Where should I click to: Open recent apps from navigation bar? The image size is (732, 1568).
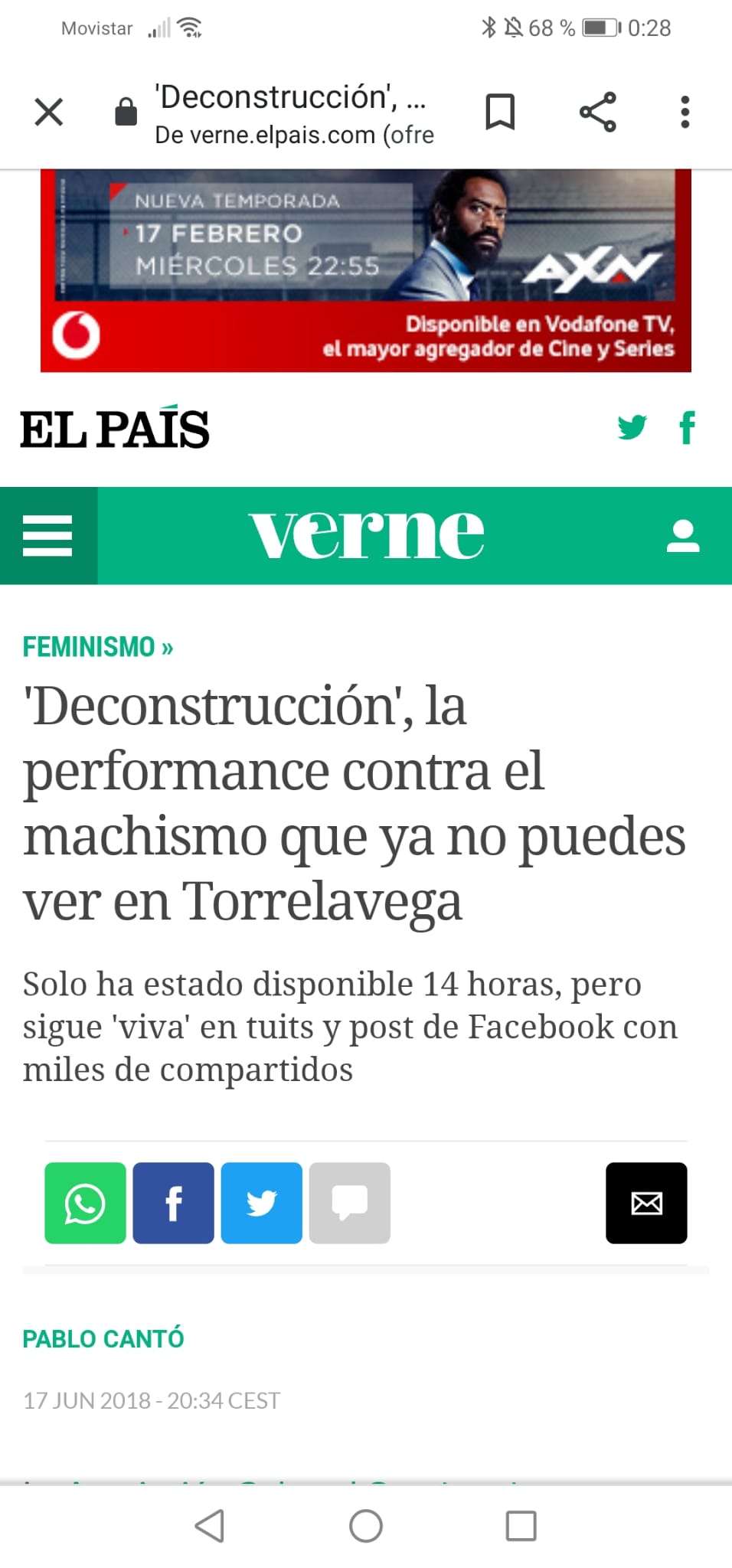point(521,1526)
